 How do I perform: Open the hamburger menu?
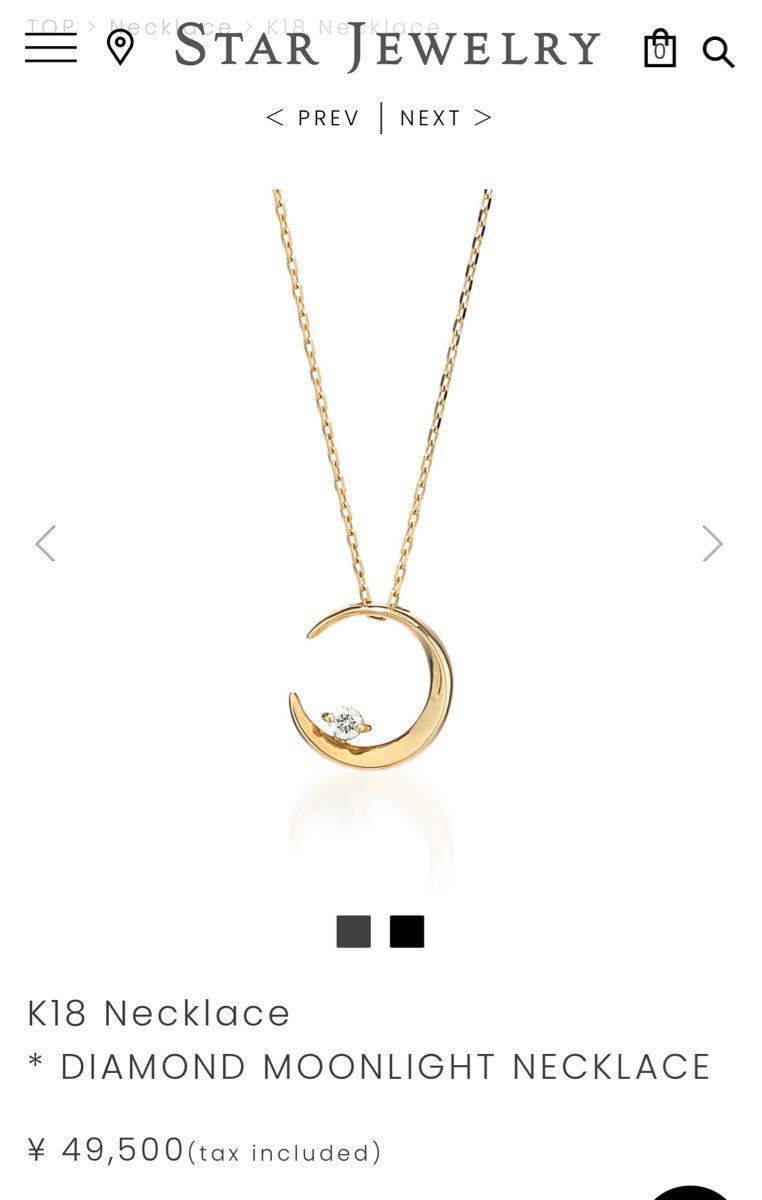50,47
